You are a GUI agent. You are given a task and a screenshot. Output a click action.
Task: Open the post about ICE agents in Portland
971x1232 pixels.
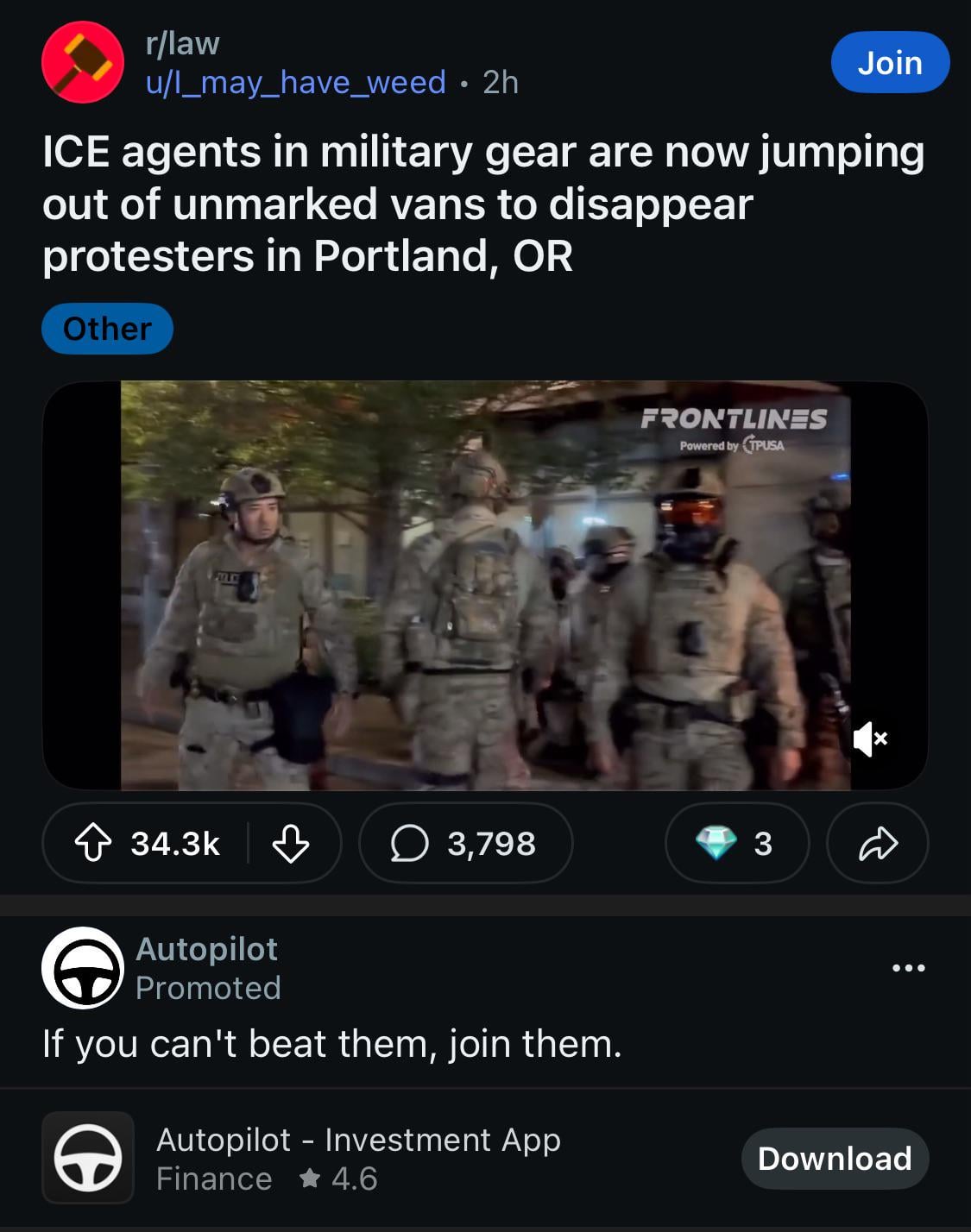click(483, 204)
